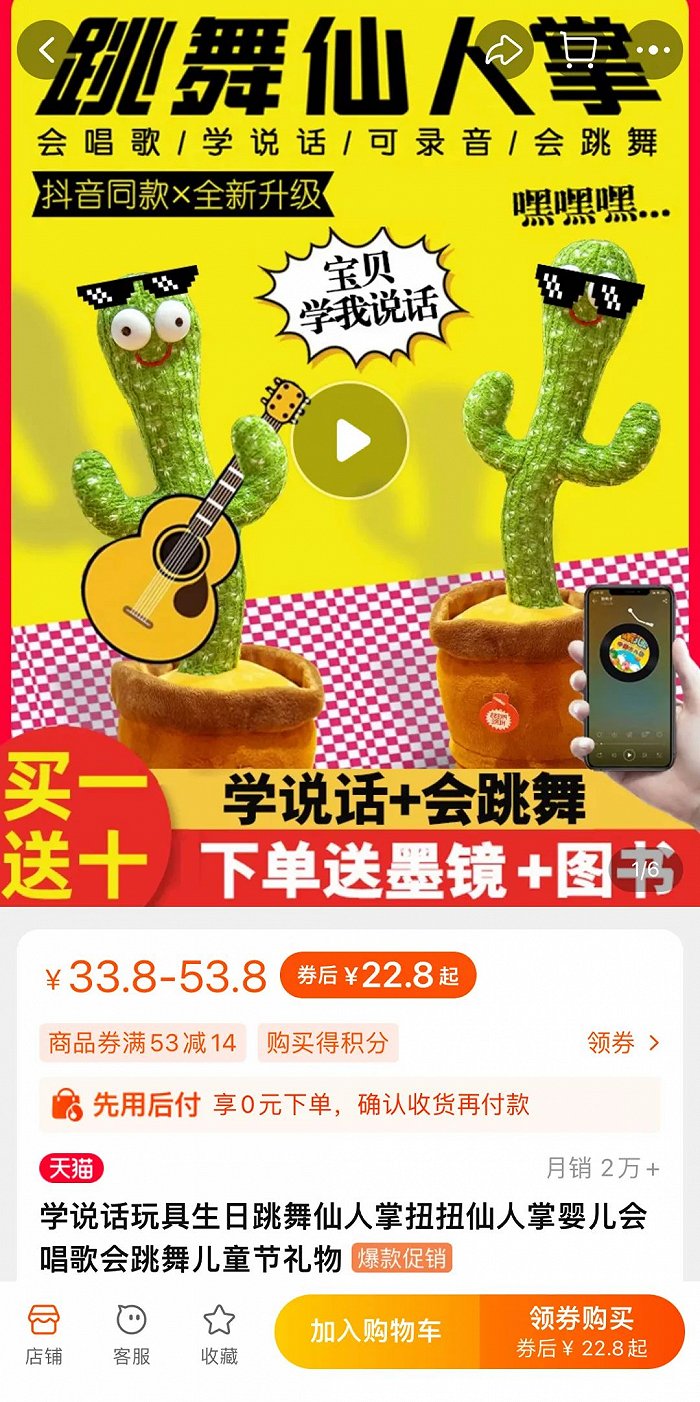
Task: Tap 领券 to claim the coupon
Action: [624, 1043]
